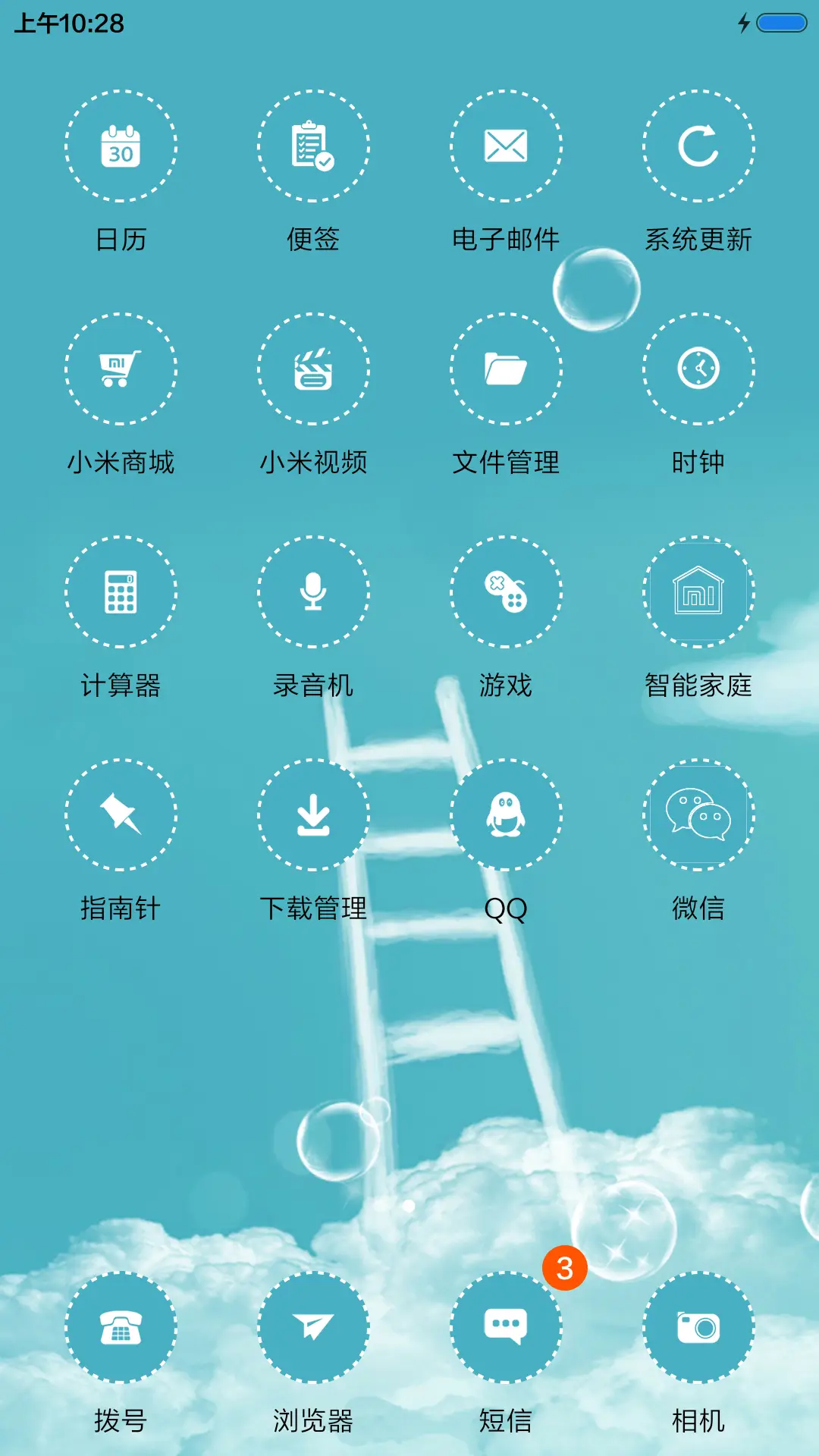Screen dimensions: 819x1456
Task: Open the 便签 notes app
Action: [313, 148]
